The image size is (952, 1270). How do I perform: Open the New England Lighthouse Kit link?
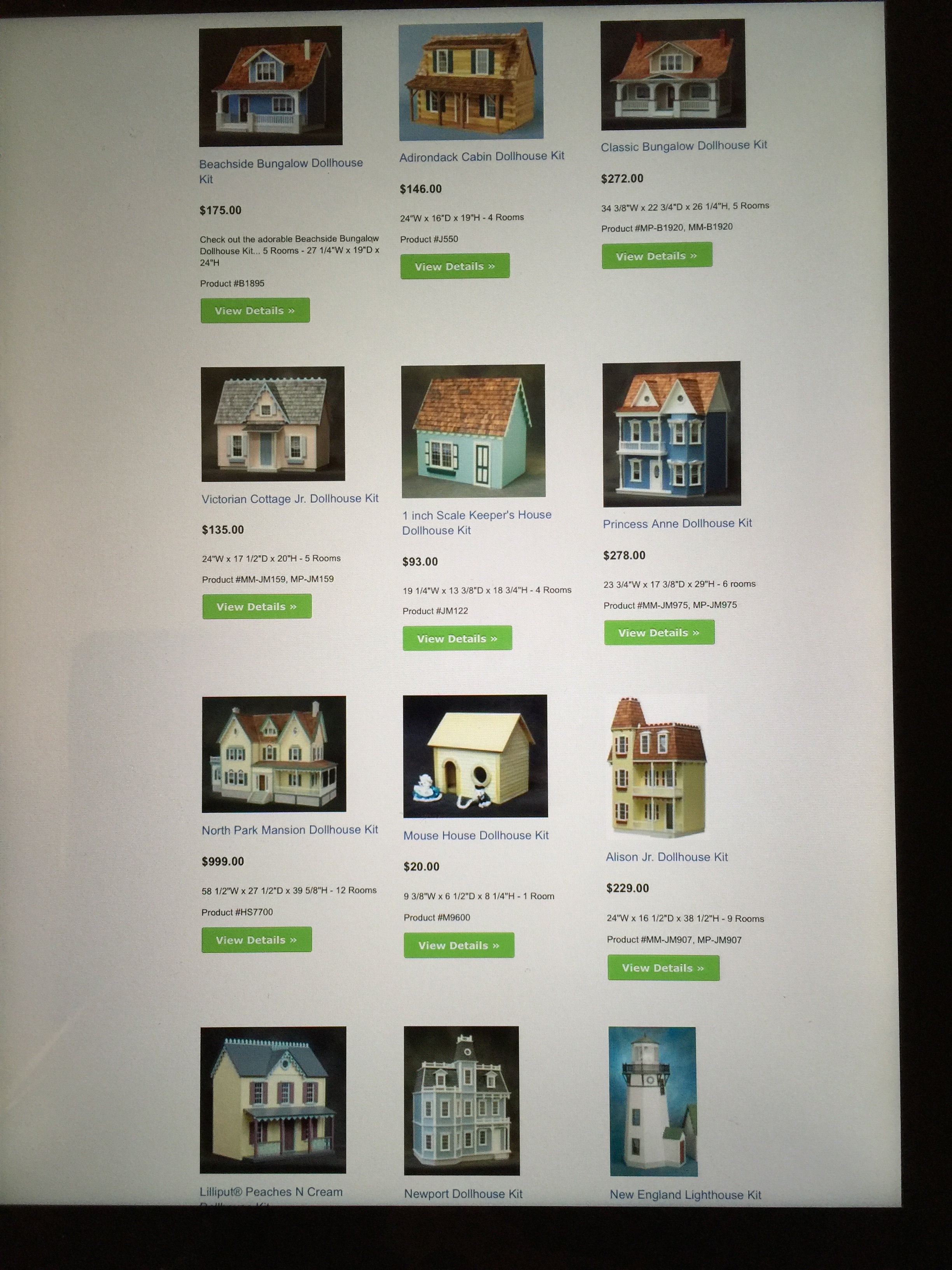point(685,1195)
